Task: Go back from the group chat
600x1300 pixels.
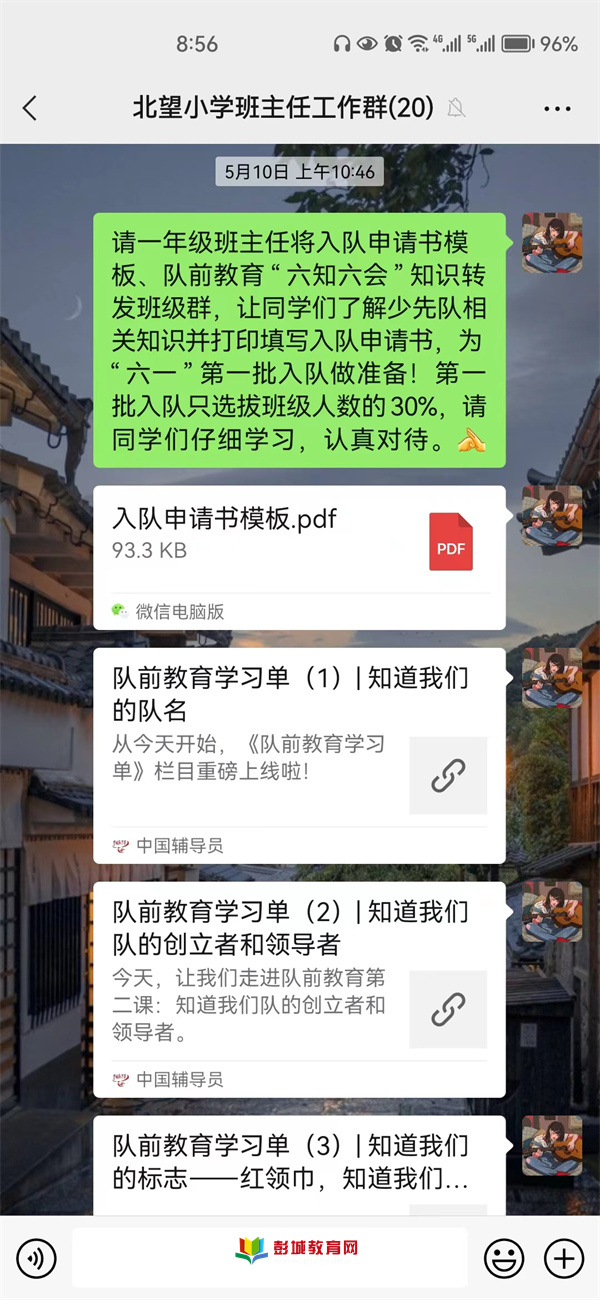Action: click(30, 108)
